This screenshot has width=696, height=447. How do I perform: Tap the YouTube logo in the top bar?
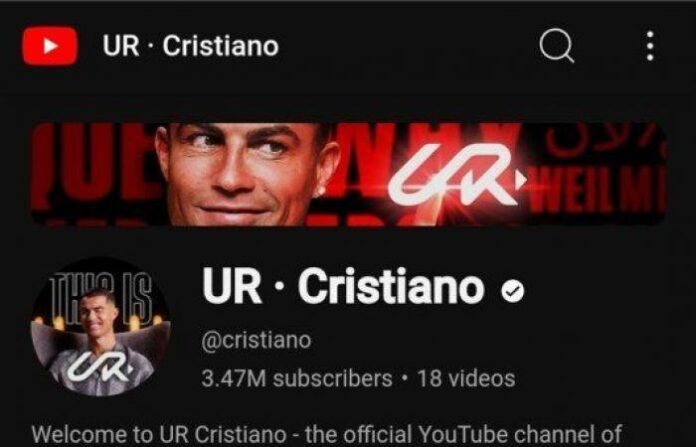click(x=50, y=46)
